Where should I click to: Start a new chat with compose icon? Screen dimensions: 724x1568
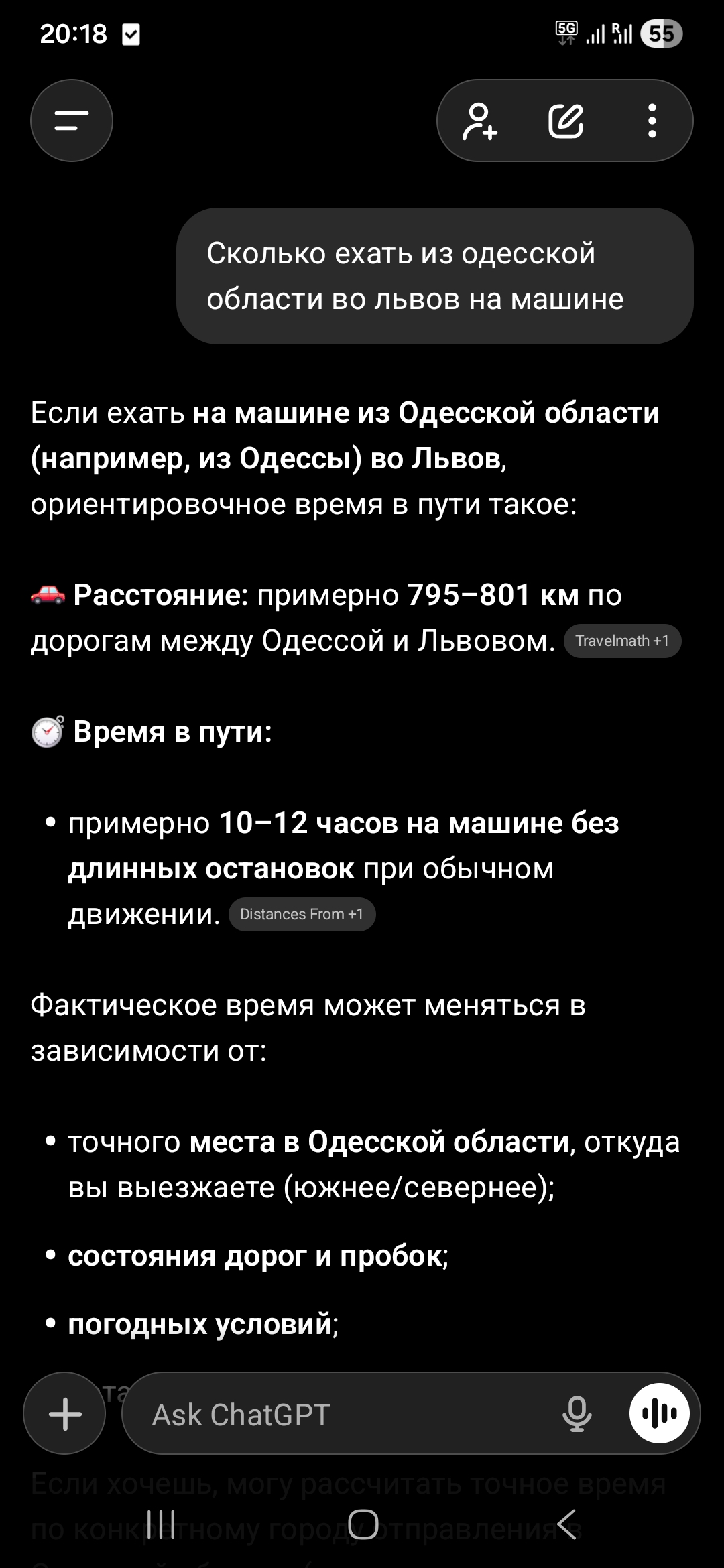point(566,121)
